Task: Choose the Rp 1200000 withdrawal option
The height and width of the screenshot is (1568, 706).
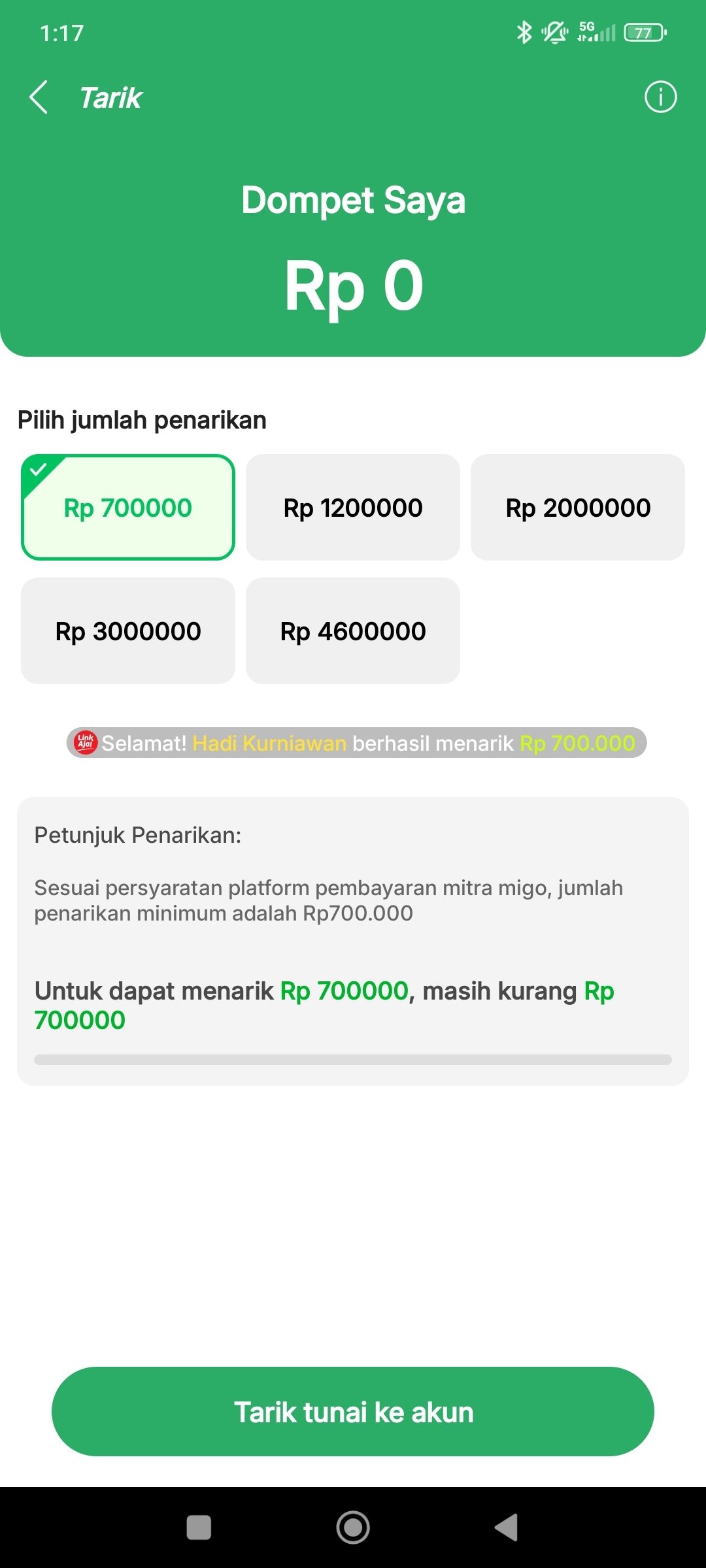Action: pos(353,508)
